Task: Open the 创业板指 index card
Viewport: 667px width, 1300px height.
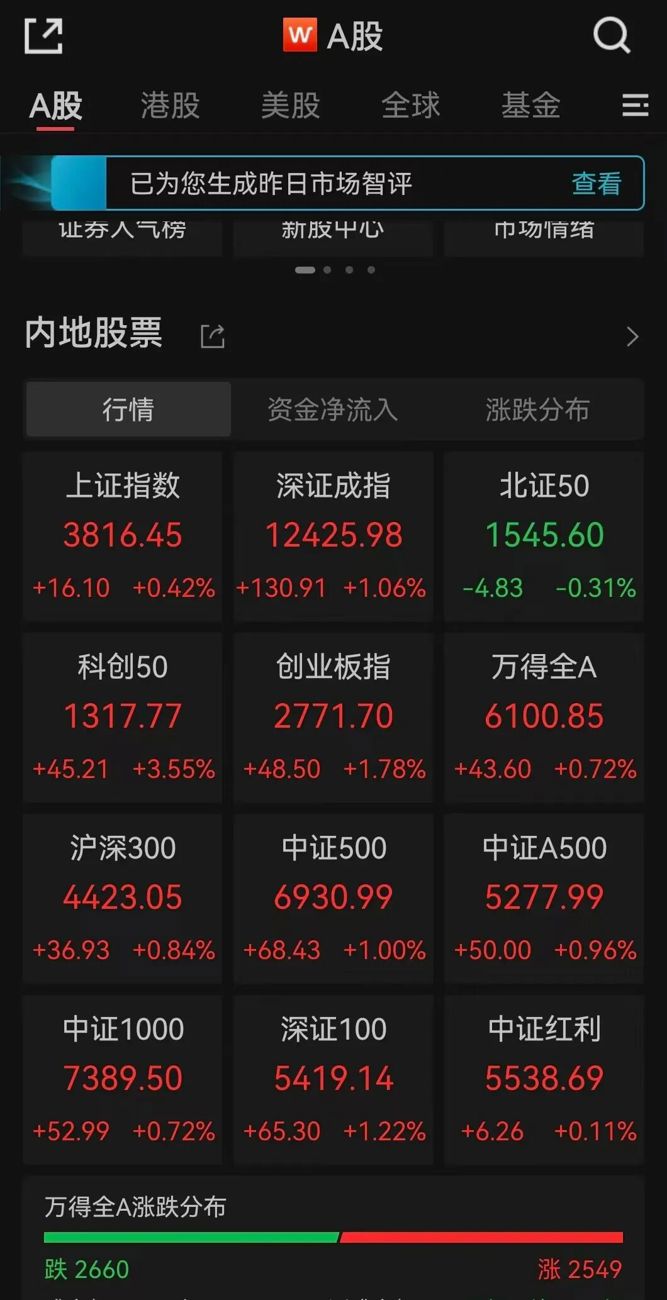Action: (333, 717)
